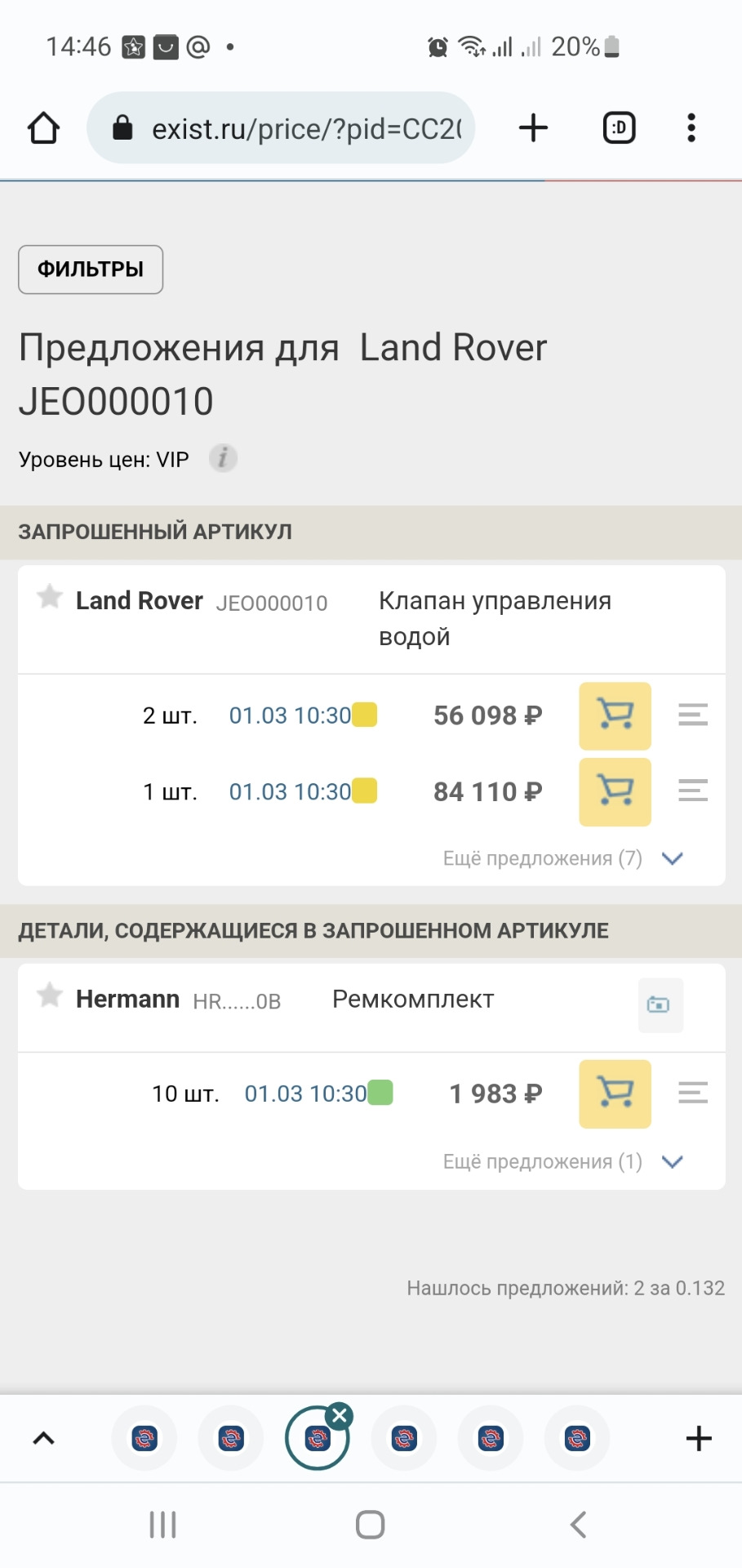
Task: Tap the exist.ru address bar
Action: [282, 127]
